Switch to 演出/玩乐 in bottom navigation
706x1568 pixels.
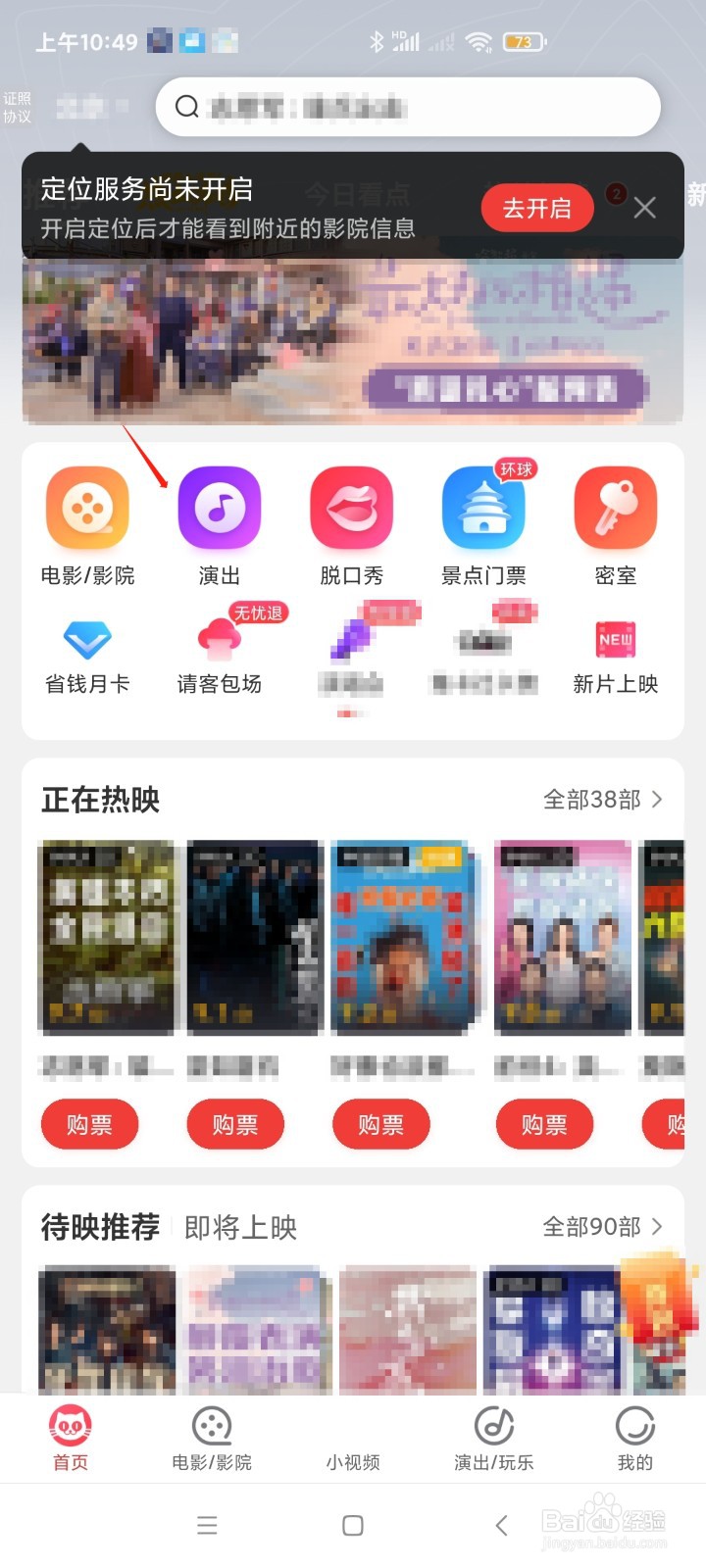pyautogui.click(x=494, y=1441)
